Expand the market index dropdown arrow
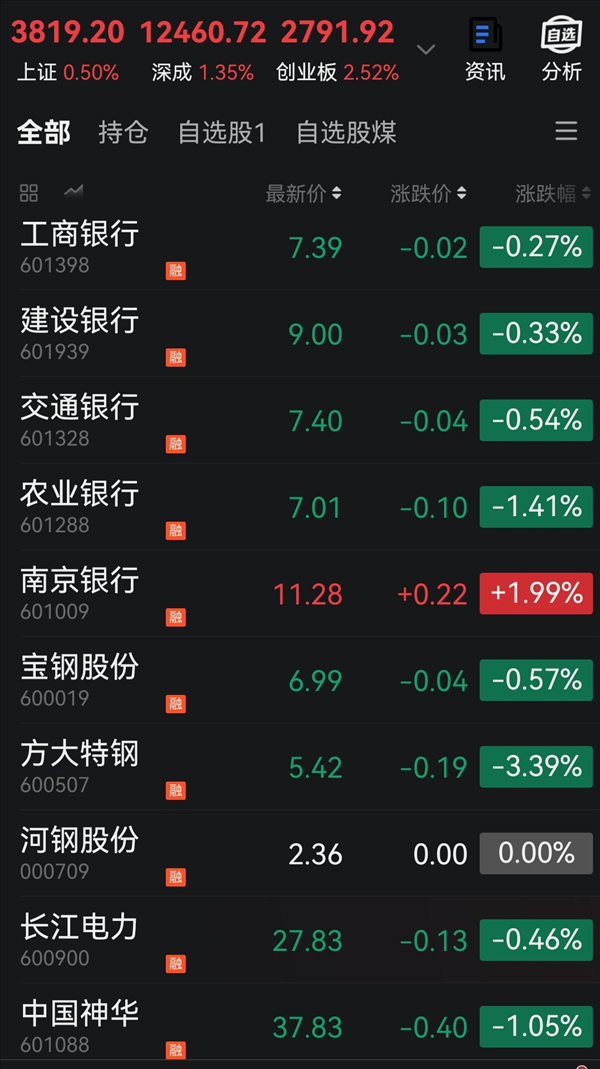 (426, 49)
